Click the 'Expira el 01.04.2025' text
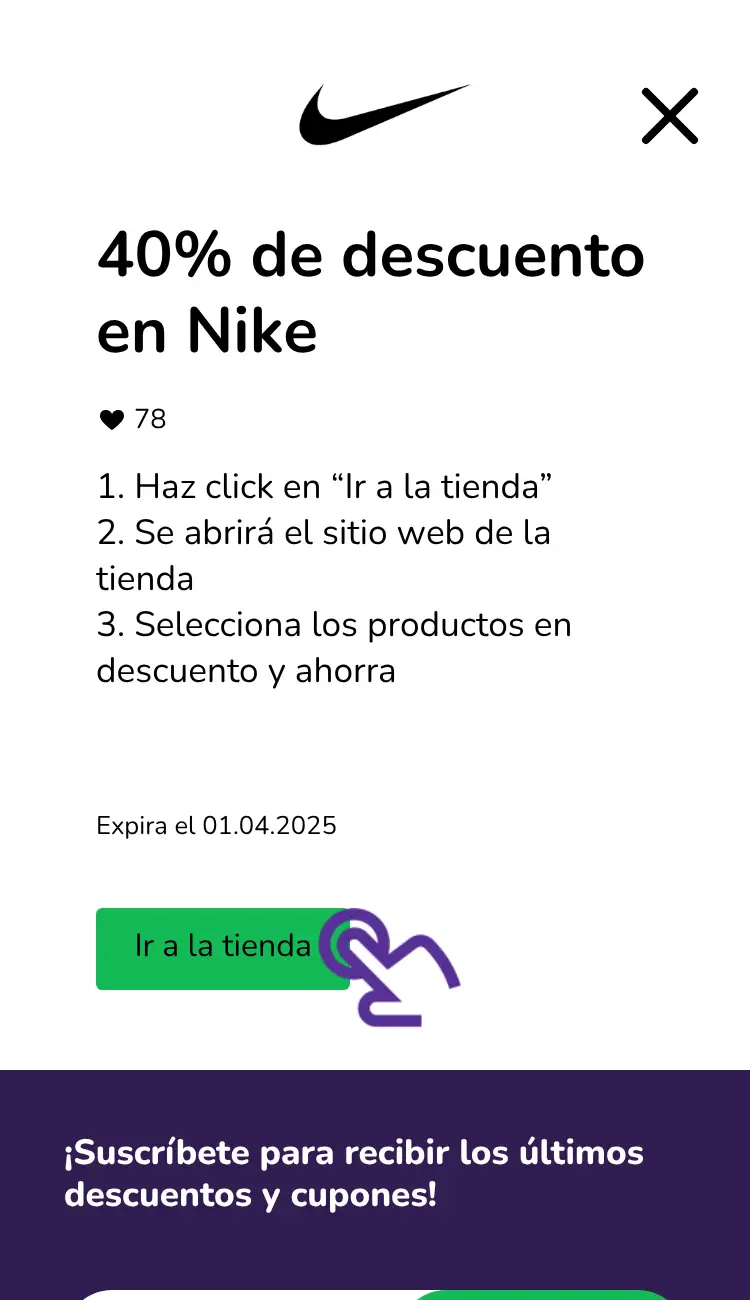Viewport: 750px width, 1300px height. tap(216, 826)
